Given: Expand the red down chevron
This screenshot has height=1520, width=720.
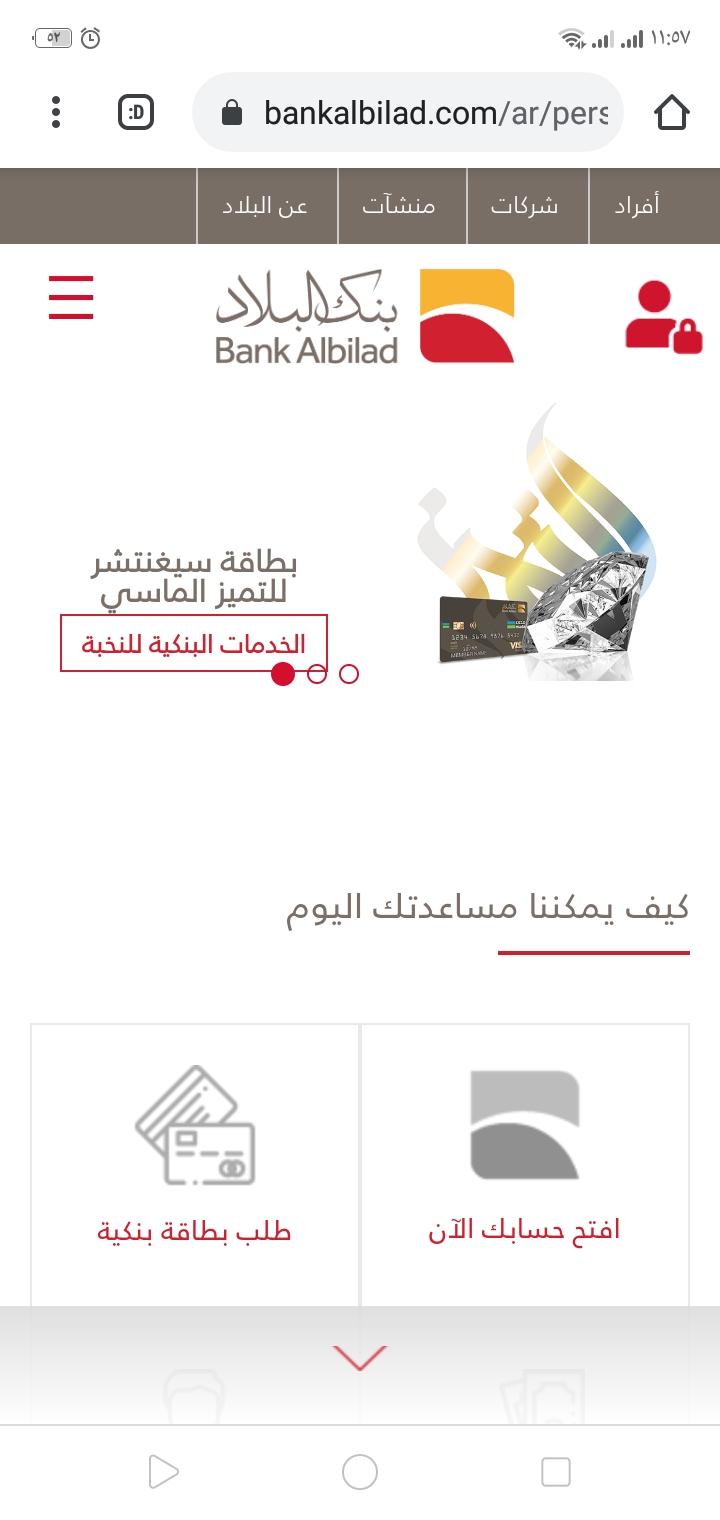Looking at the screenshot, I should tap(359, 1358).
